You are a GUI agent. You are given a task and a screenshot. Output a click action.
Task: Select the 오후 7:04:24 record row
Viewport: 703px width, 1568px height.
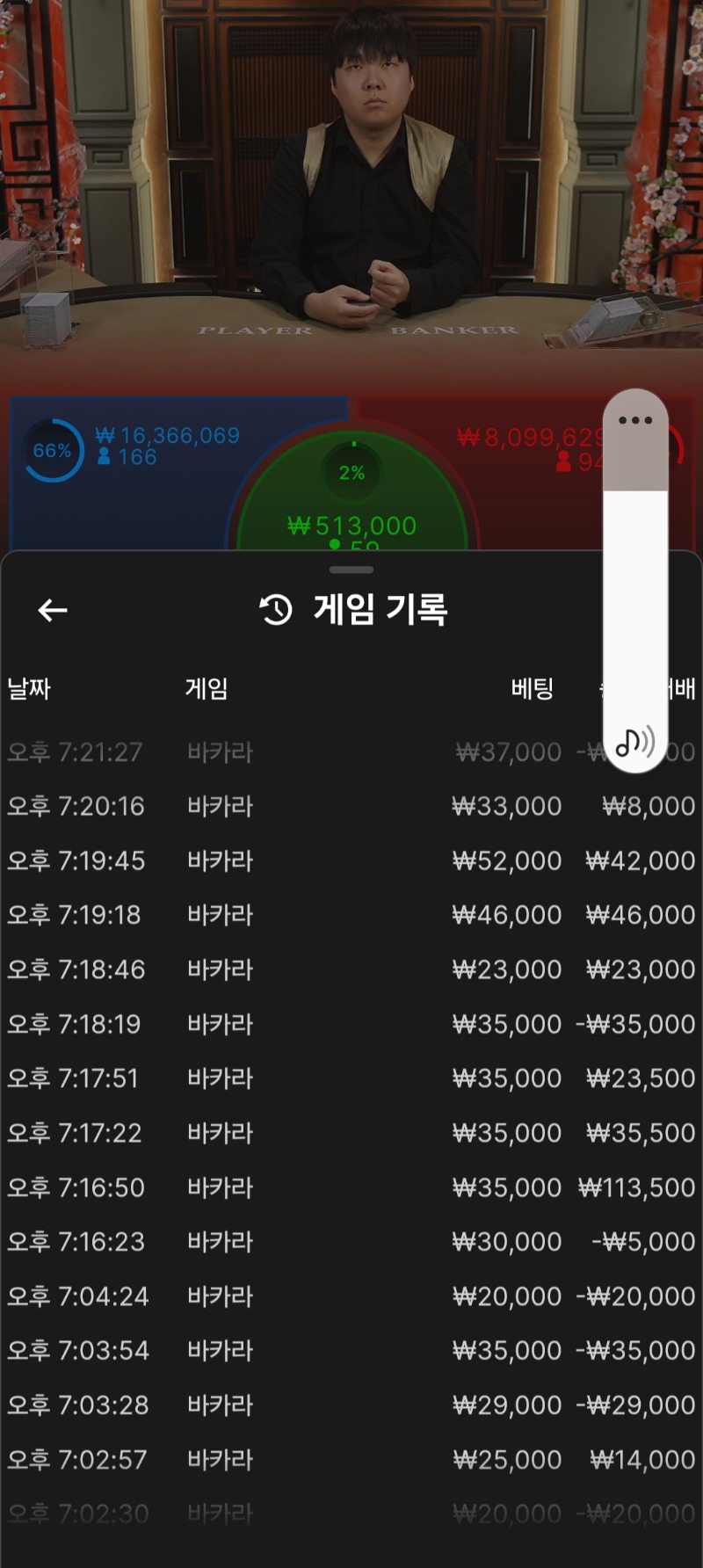pyautogui.click(x=351, y=1296)
